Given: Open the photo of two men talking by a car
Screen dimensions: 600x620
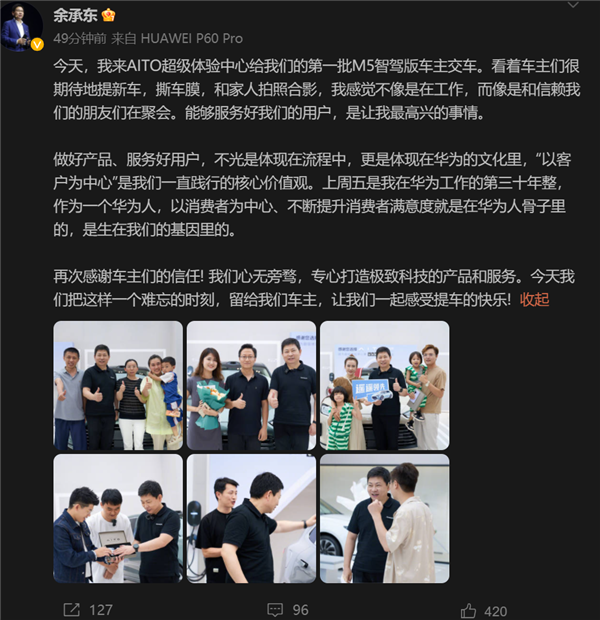Looking at the screenshot, I should 384,518.
